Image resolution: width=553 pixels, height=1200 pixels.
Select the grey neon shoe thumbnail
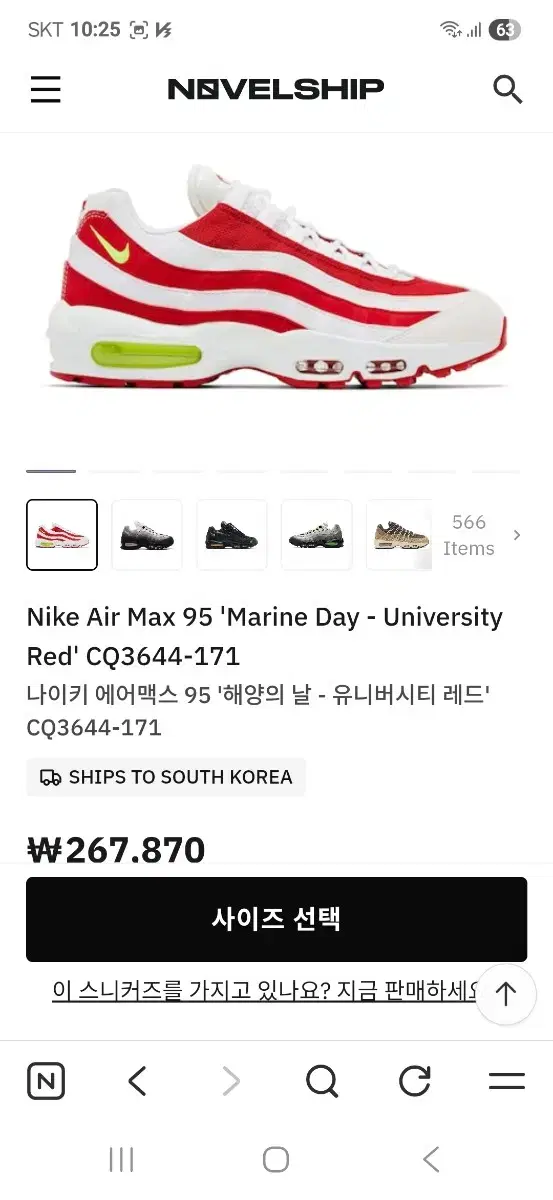click(x=317, y=535)
